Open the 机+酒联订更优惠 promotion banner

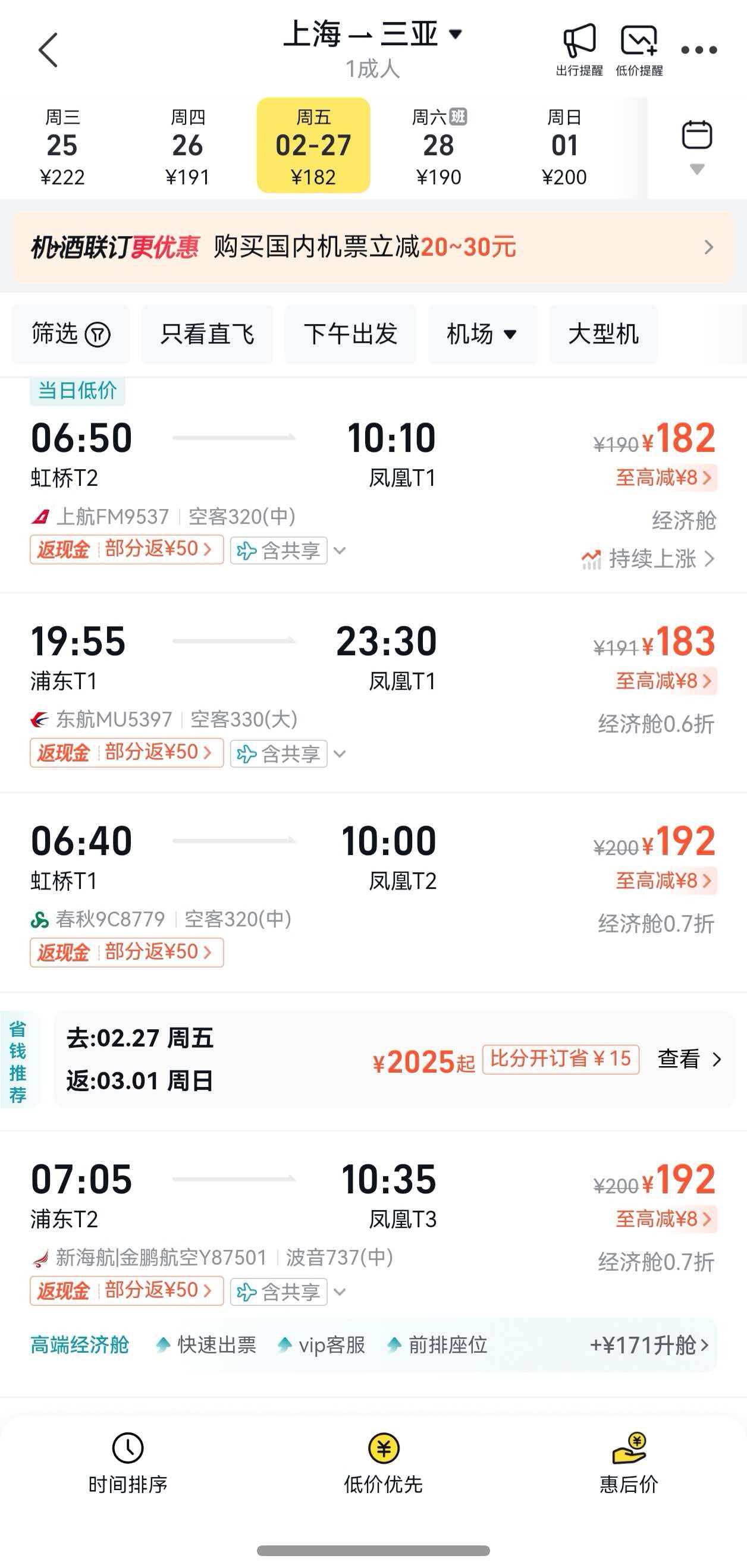(x=372, y=247)
